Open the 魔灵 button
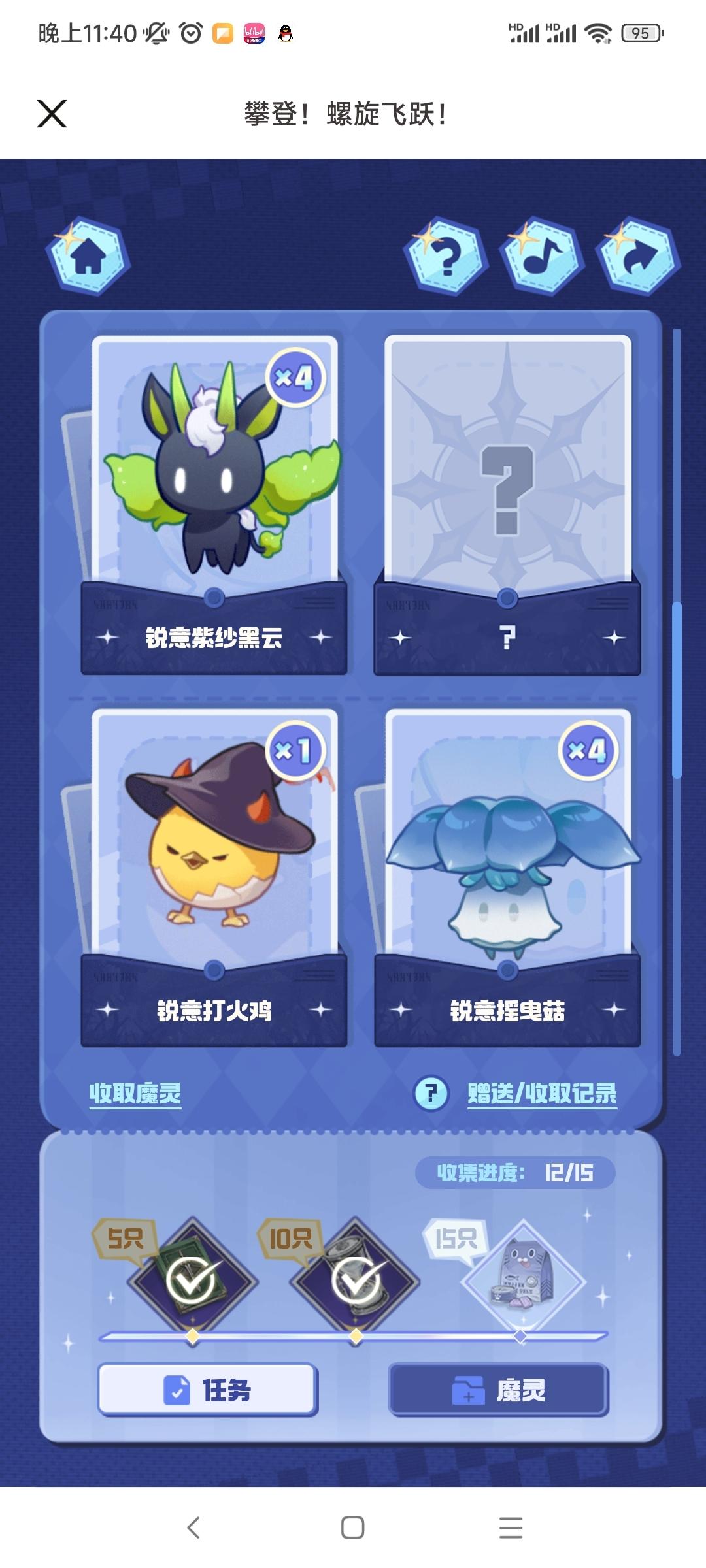The height and width of the screenshot is (1568, 706). pos(499,1390)
